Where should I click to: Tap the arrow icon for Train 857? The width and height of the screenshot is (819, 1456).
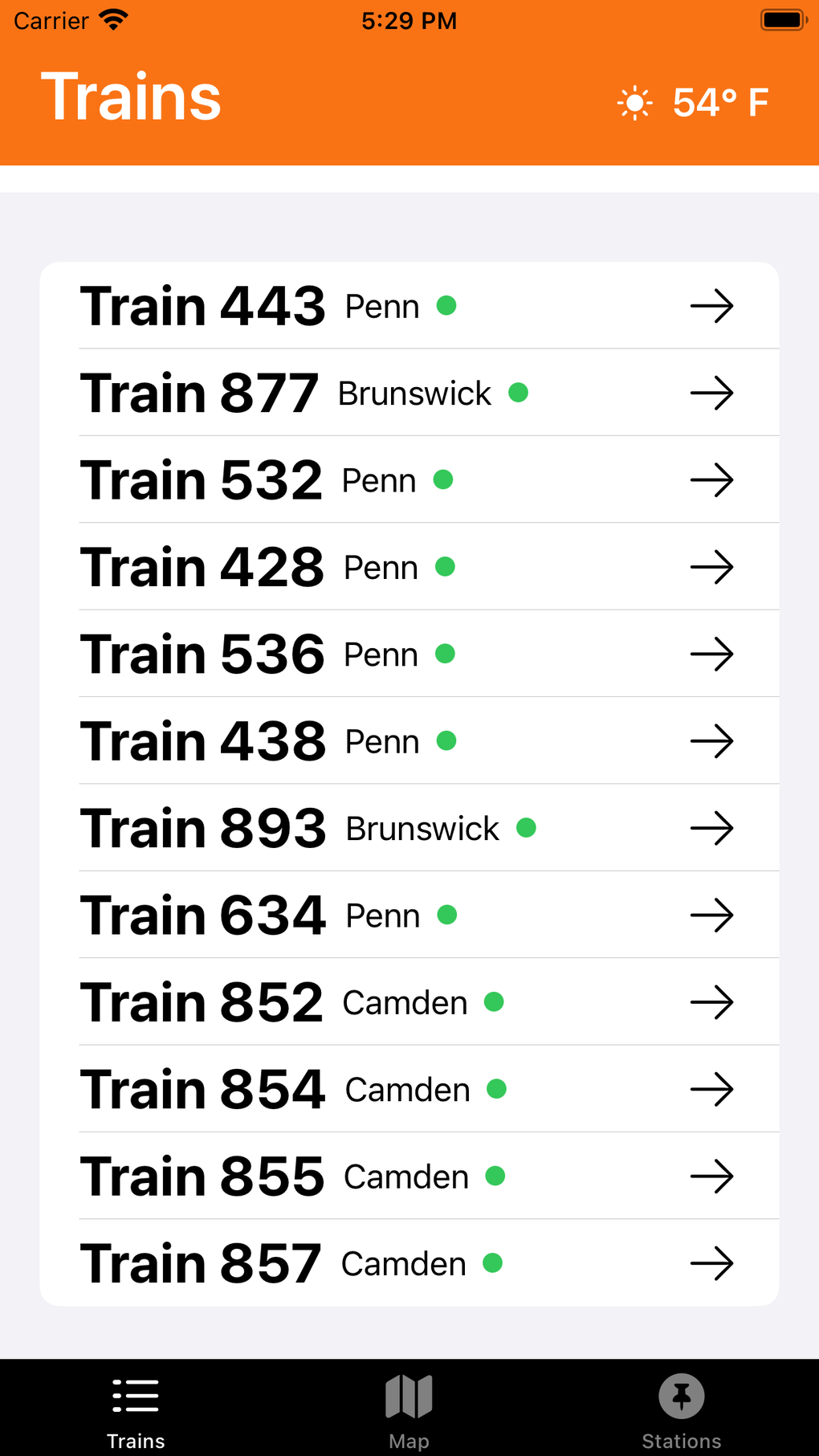point(713,1262)
